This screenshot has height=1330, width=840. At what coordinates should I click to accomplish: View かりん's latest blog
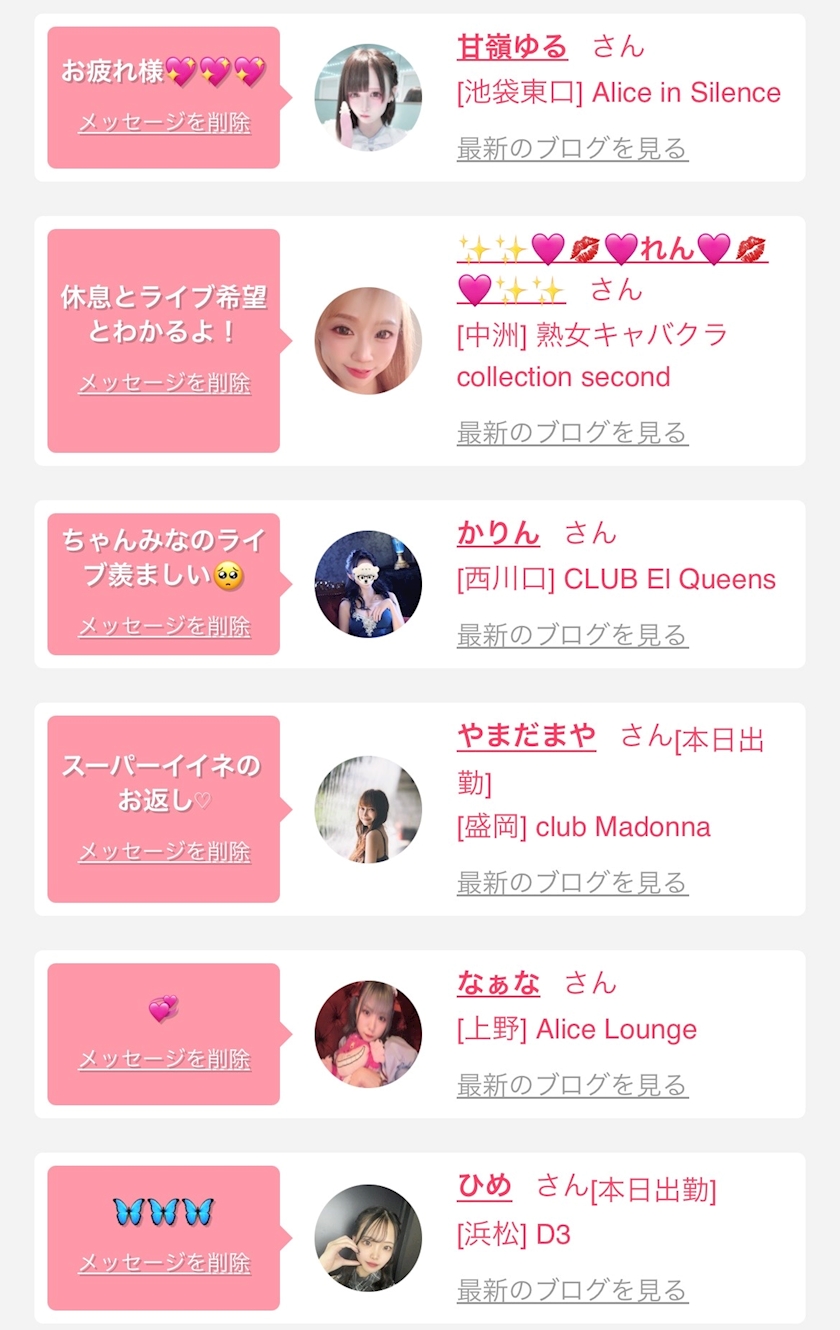click(572, 635)
